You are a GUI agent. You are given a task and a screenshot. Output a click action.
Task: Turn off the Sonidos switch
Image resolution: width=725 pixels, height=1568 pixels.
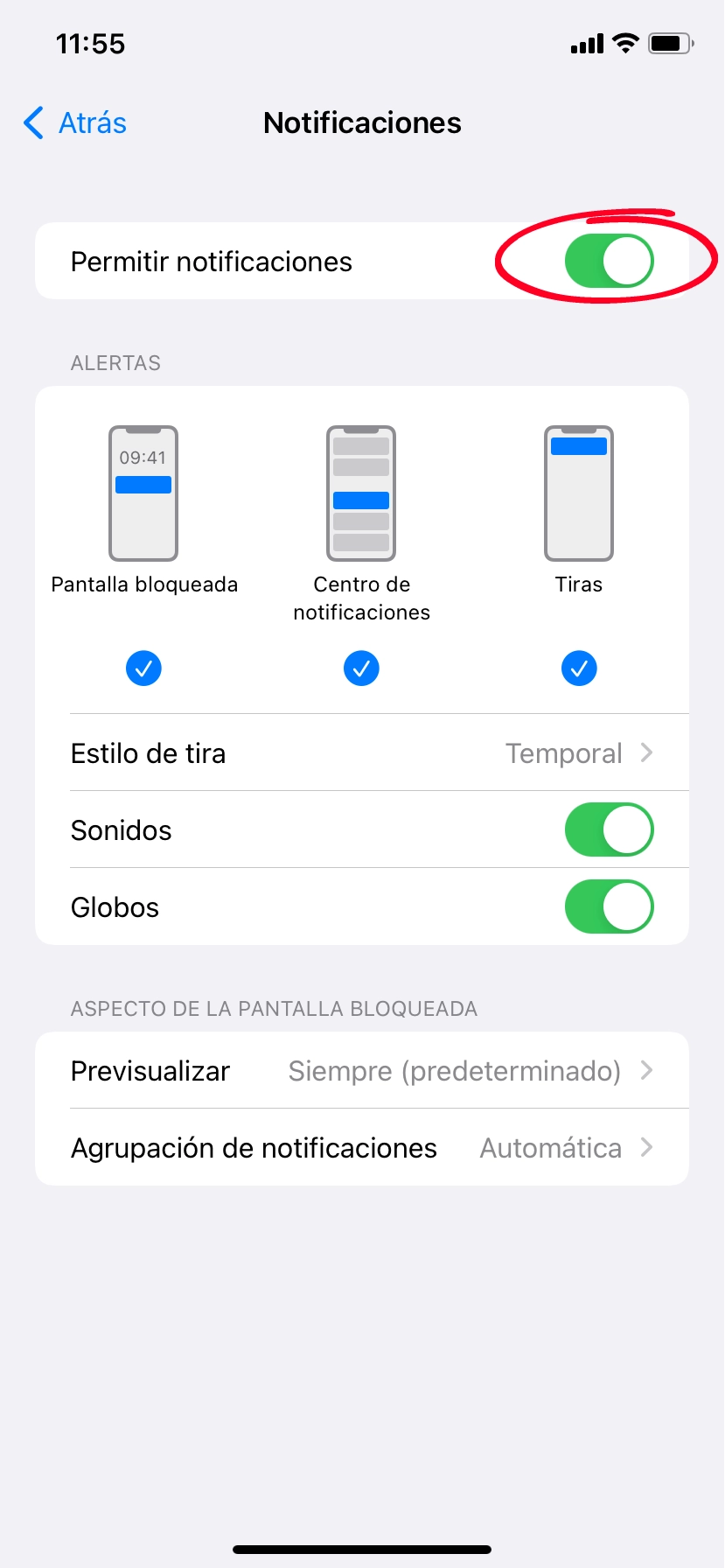coord(609,829)
